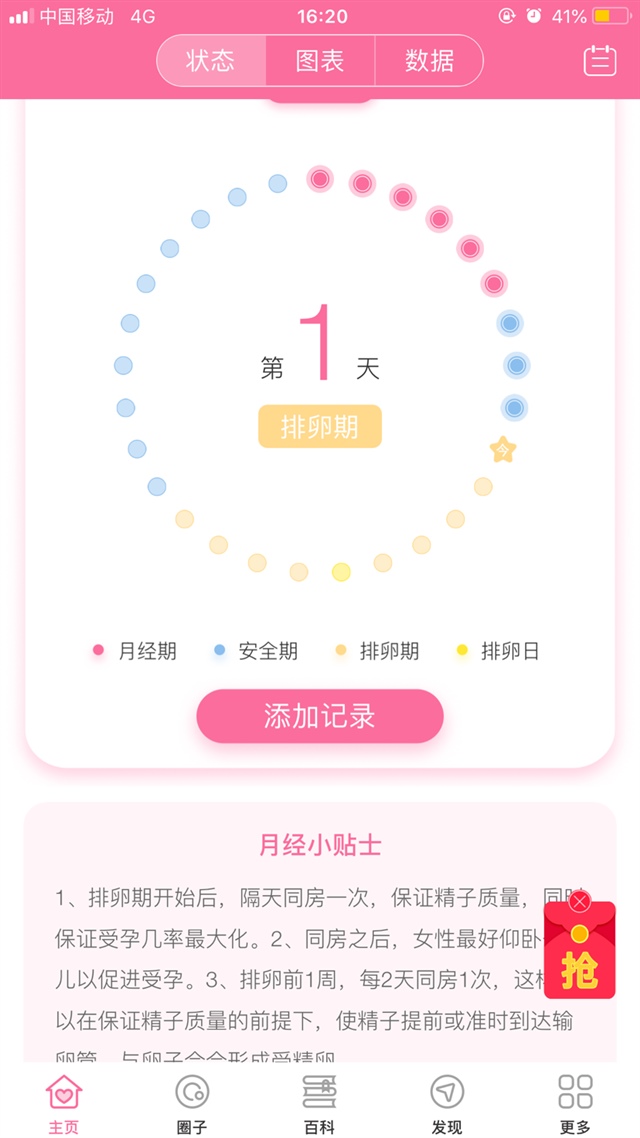Open the calendar icon in header
This screenshot has width=640, height=1138.
click(x=600, y=61)
